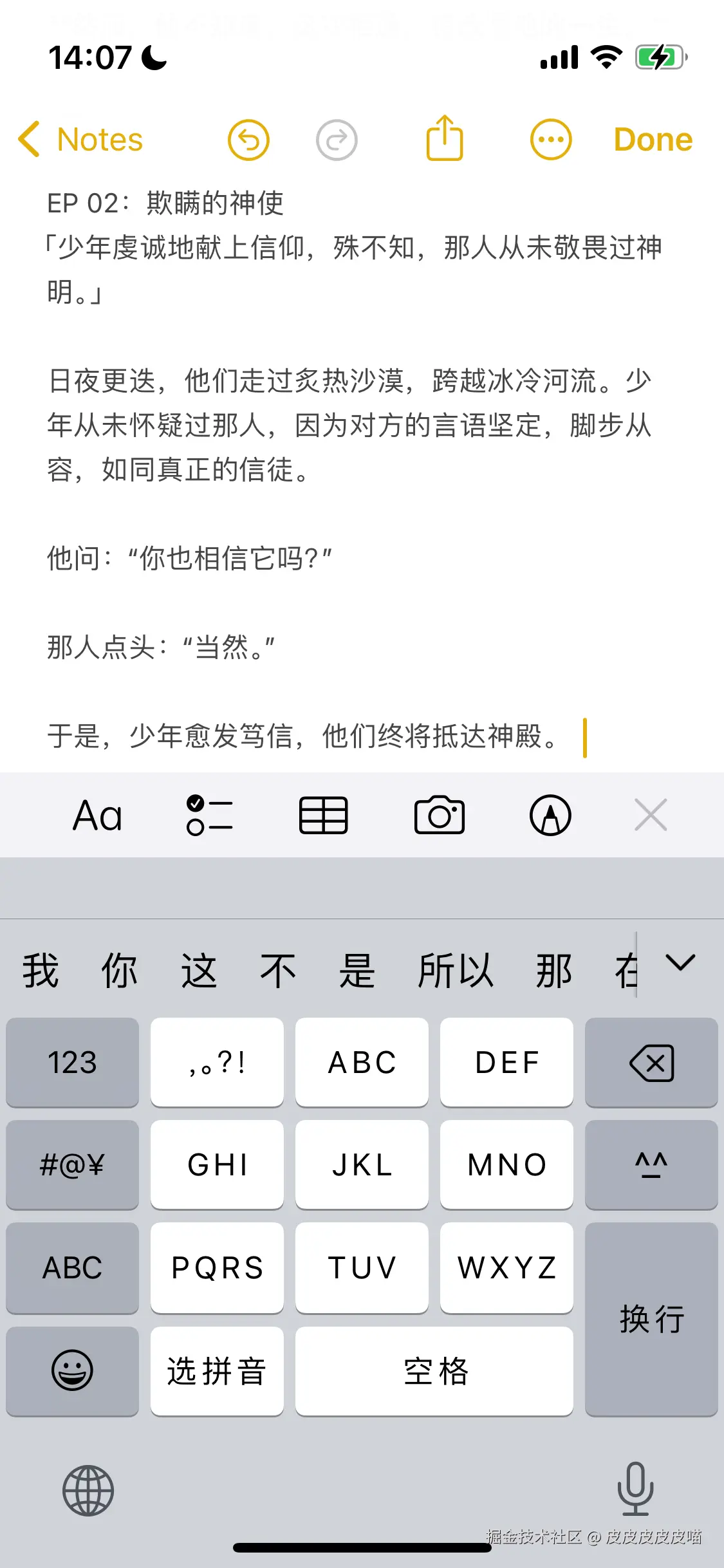Tap the 换行 return key
724x1568 pixels.
click(x=651, y=1320)
